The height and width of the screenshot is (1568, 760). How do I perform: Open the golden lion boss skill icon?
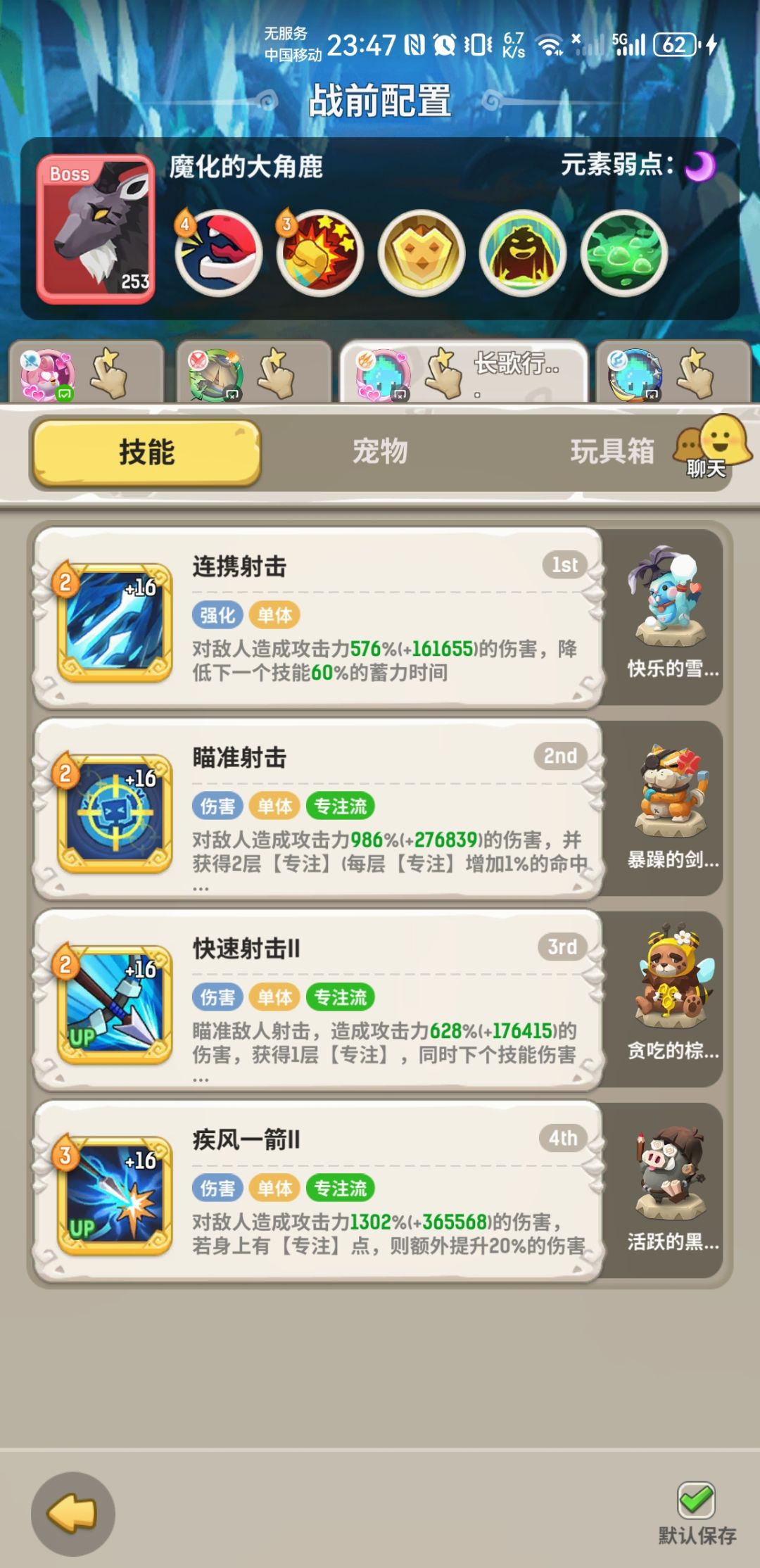click(x=419, y=252)
